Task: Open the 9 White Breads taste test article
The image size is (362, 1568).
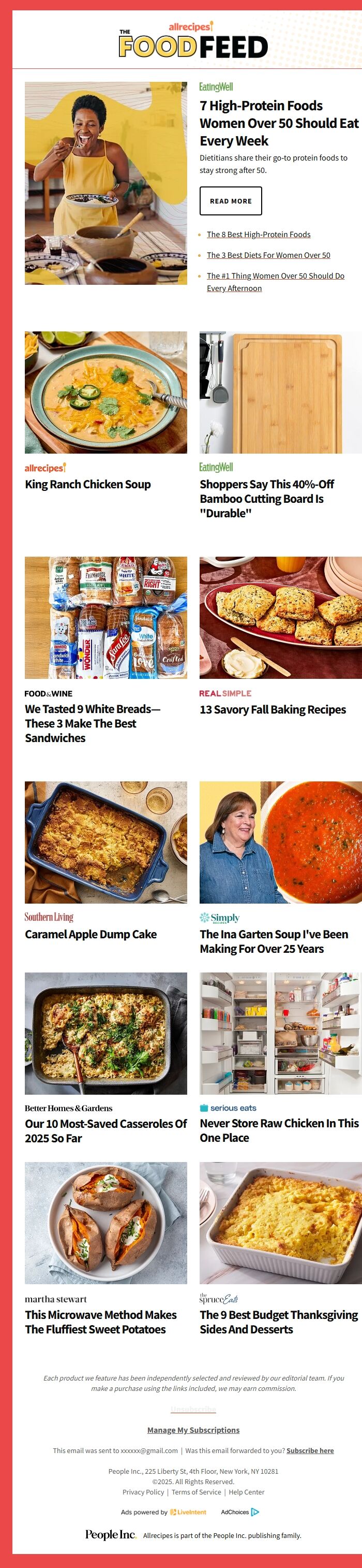Action: coord(92,723)
